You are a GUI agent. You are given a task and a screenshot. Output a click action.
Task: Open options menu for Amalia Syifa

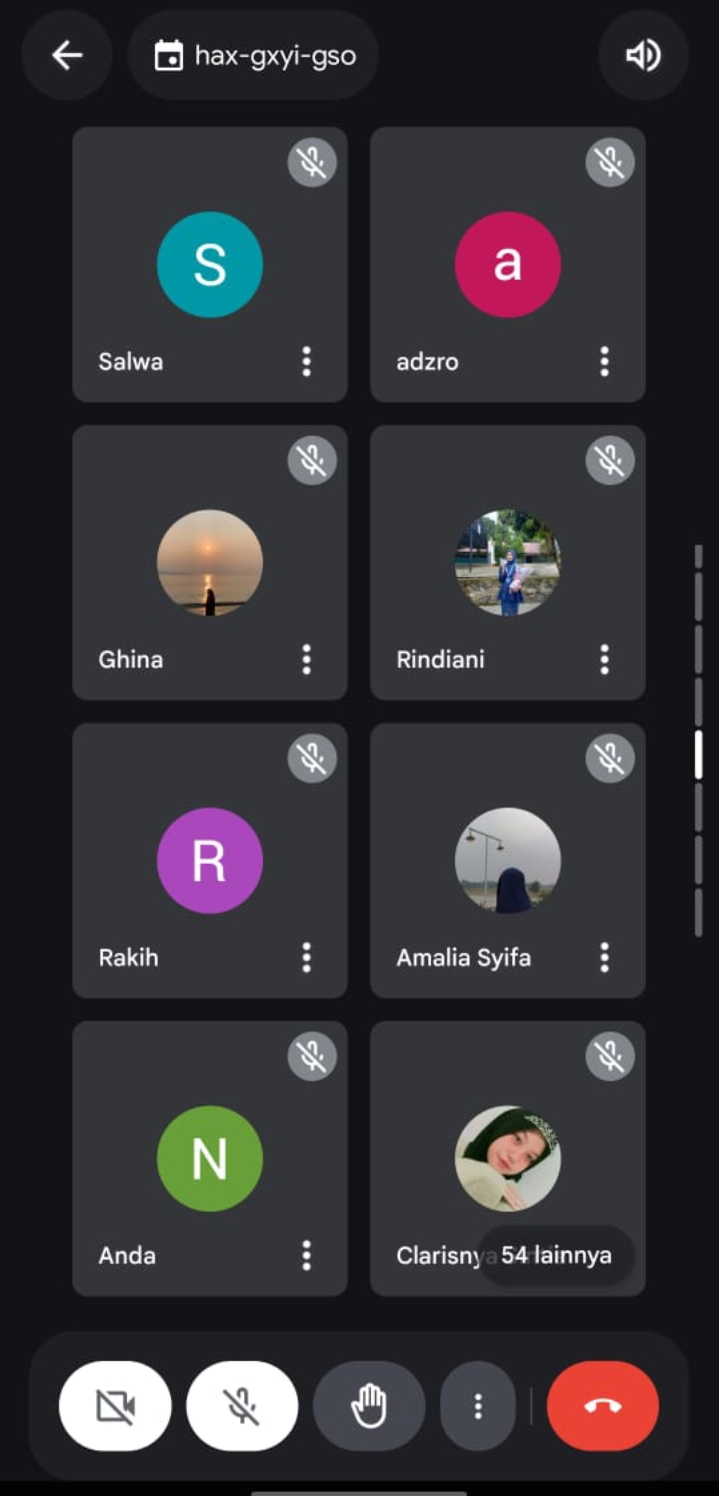[604, 957]
